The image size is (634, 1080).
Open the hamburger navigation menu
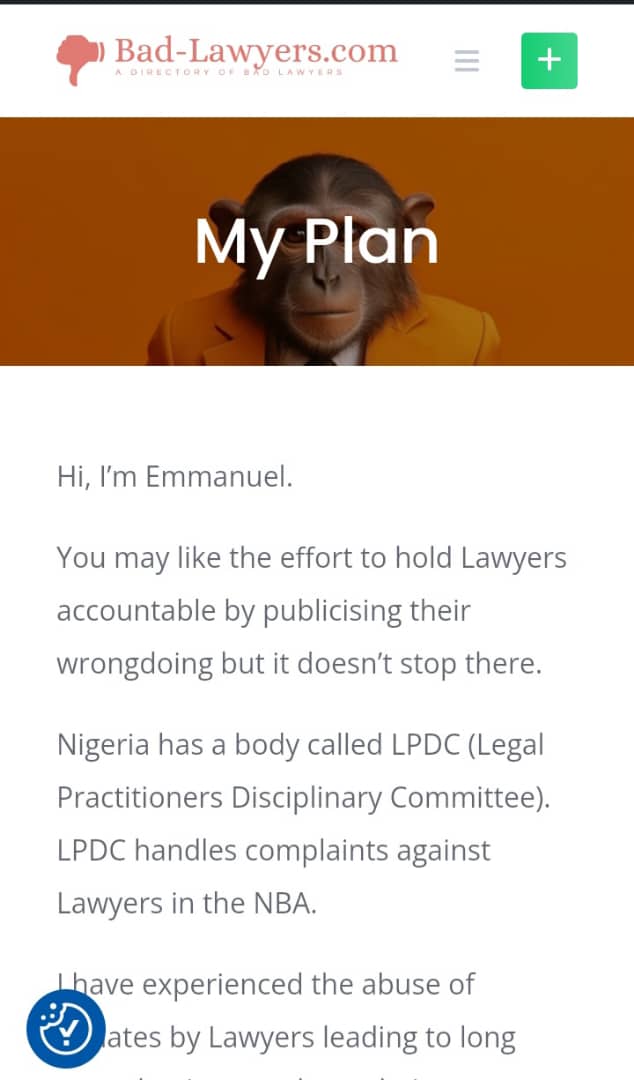pyautogui.click(x=467, y=61)
